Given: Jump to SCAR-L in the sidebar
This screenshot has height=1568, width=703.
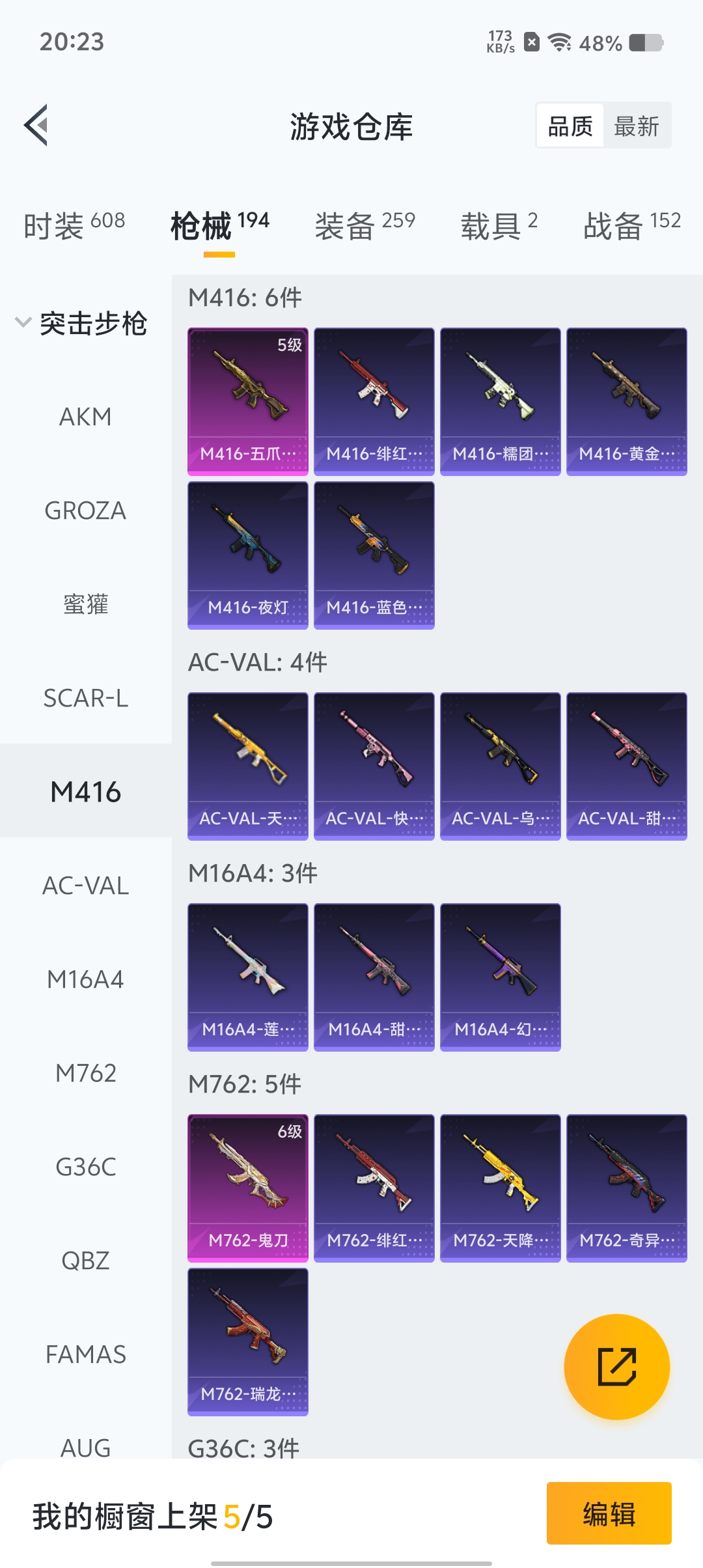Looking at the screenshot, I should (x=85, y=698).
